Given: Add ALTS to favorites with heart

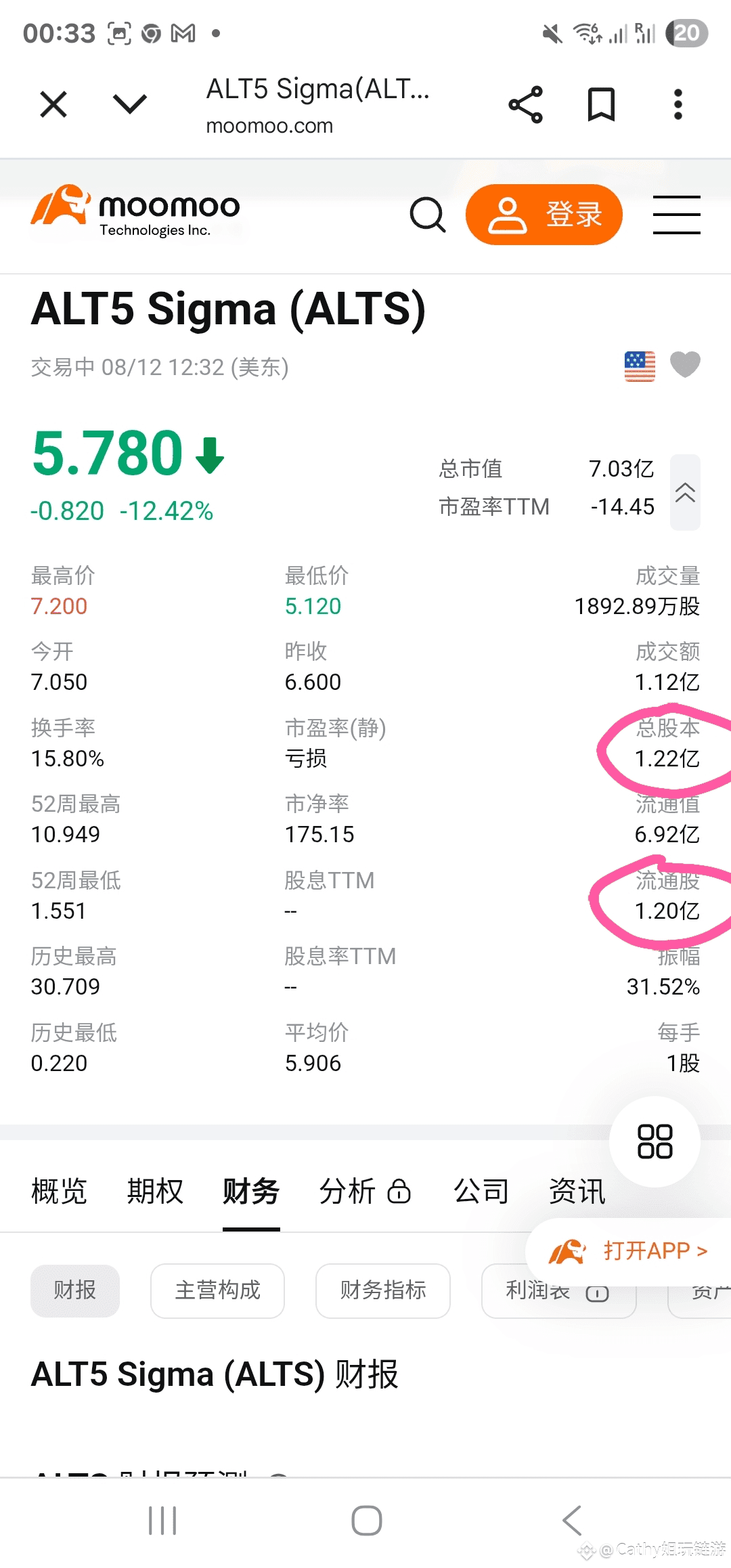Looking at the screenshot, I should tap(685, 365).
